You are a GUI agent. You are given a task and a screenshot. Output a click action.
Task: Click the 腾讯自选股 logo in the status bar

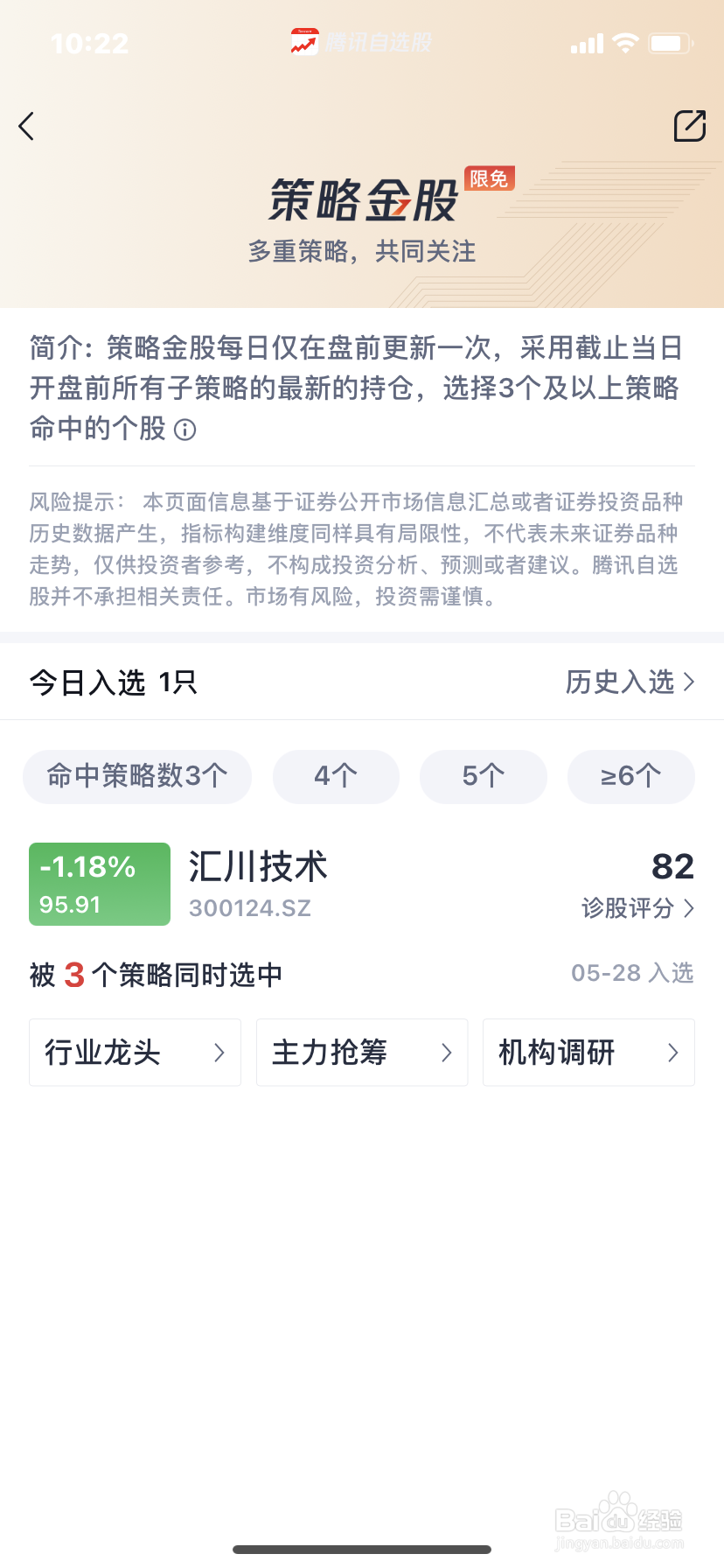[304, 41]
